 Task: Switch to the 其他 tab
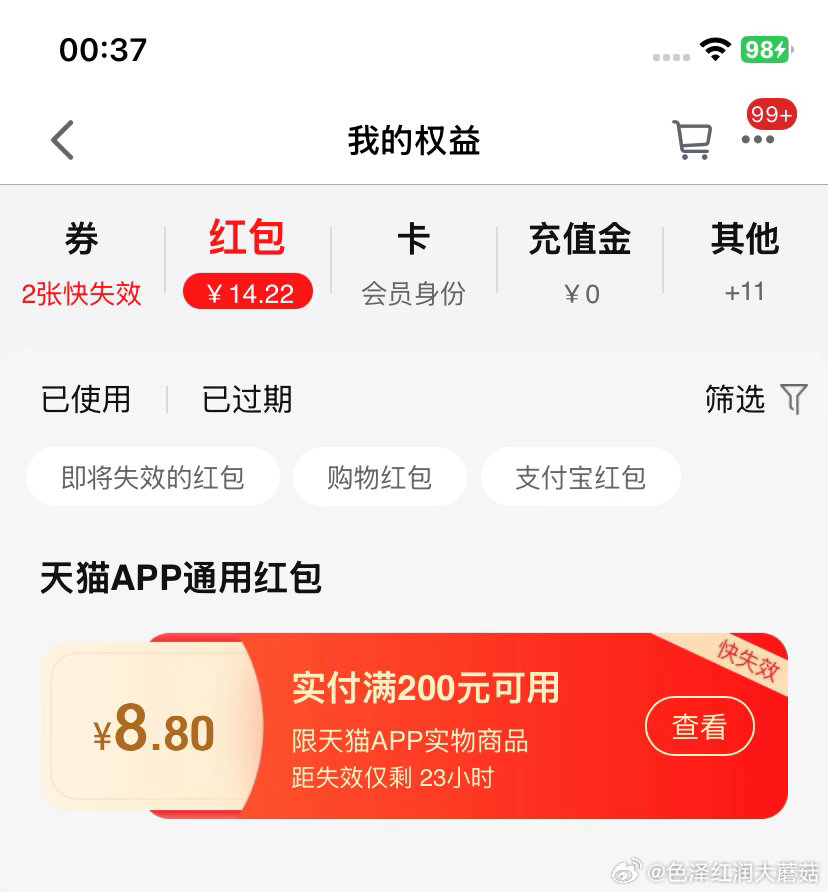[745, 263]
